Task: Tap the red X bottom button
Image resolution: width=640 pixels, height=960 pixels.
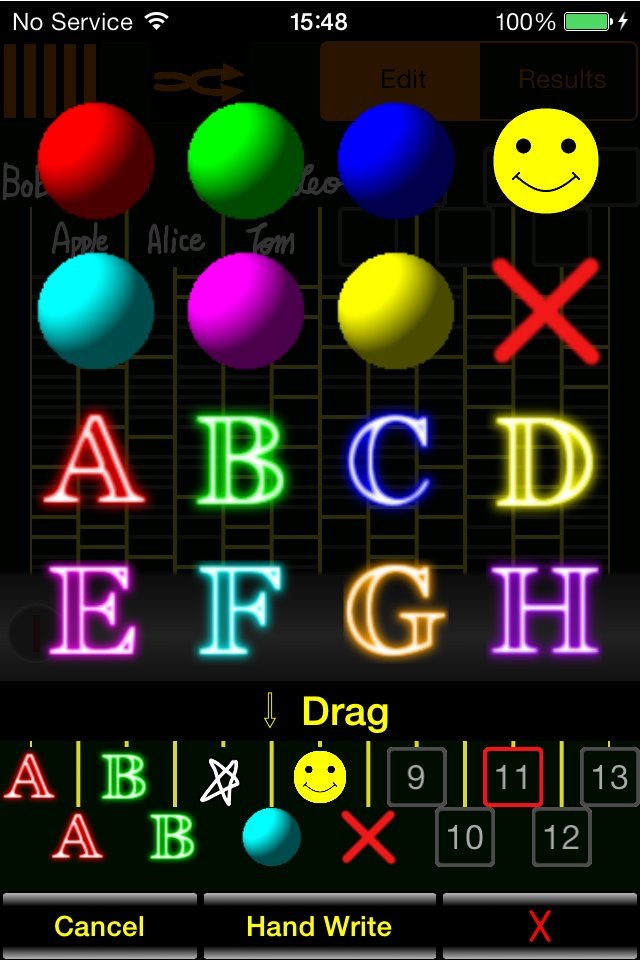Action: [x=539, y=927]
